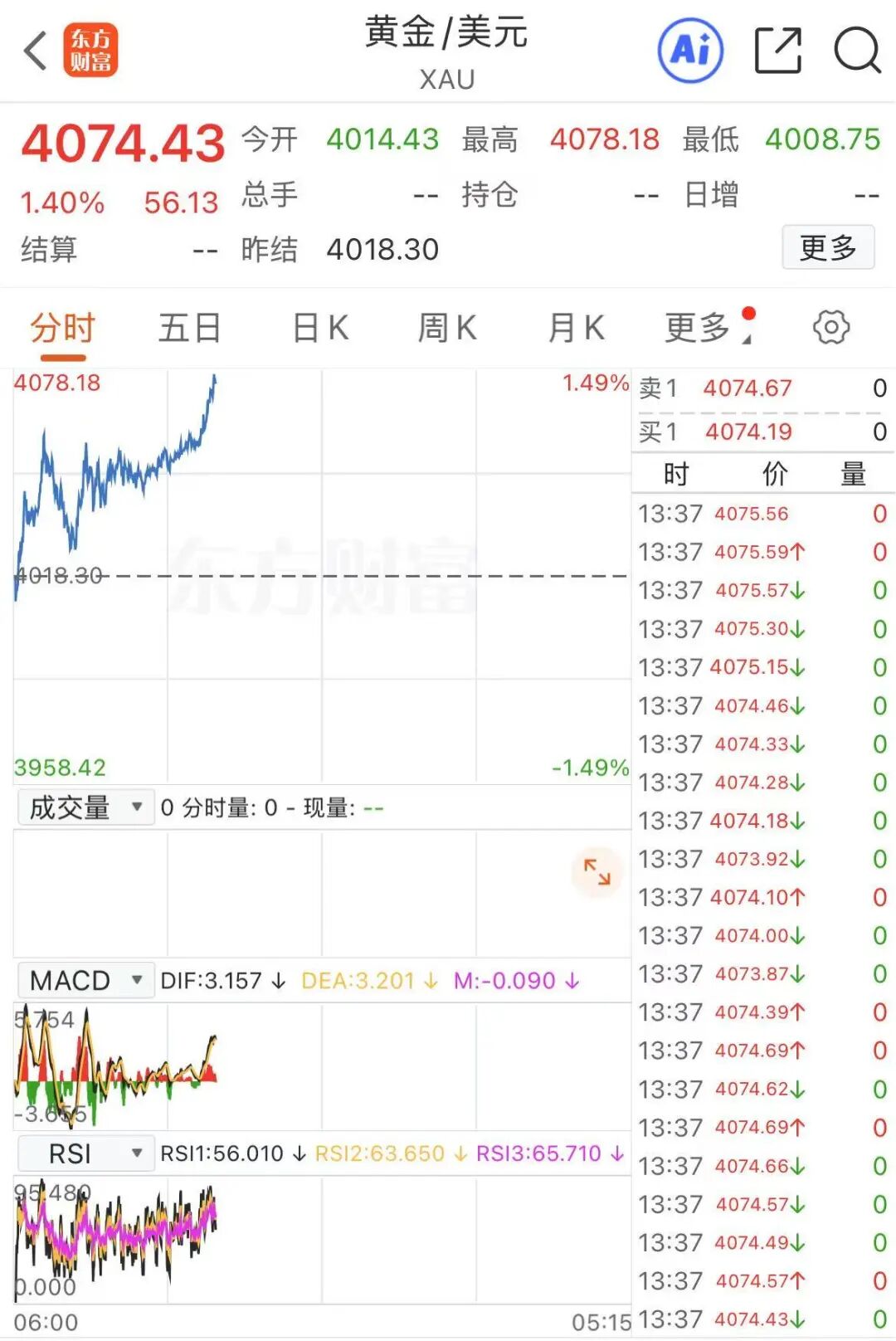Viewport: 896px width, 1341px height.
Task: Tap the 更多 button beside 昨结
Action: (x=827, y=247)
